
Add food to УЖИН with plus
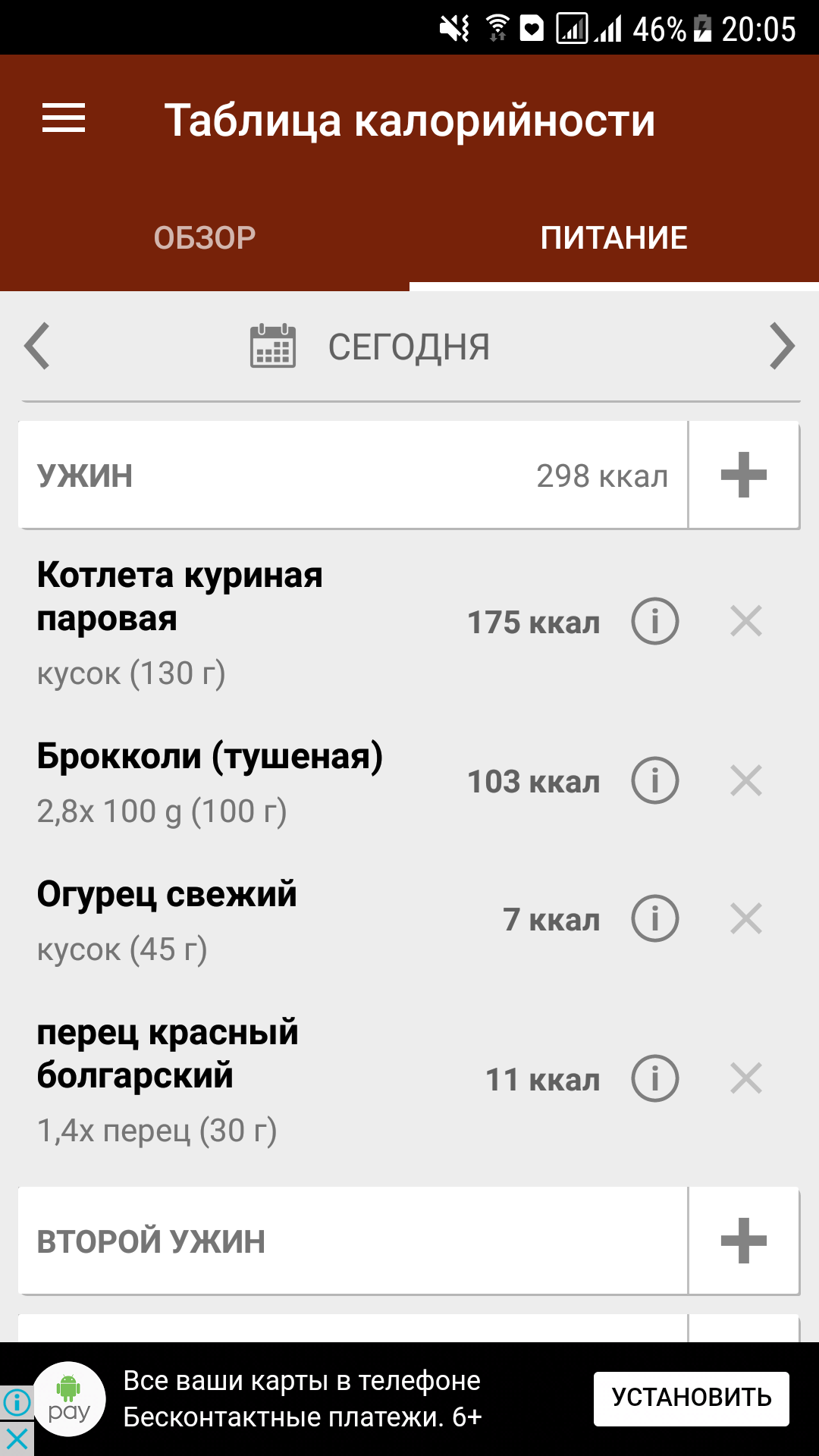pos(744,475)
